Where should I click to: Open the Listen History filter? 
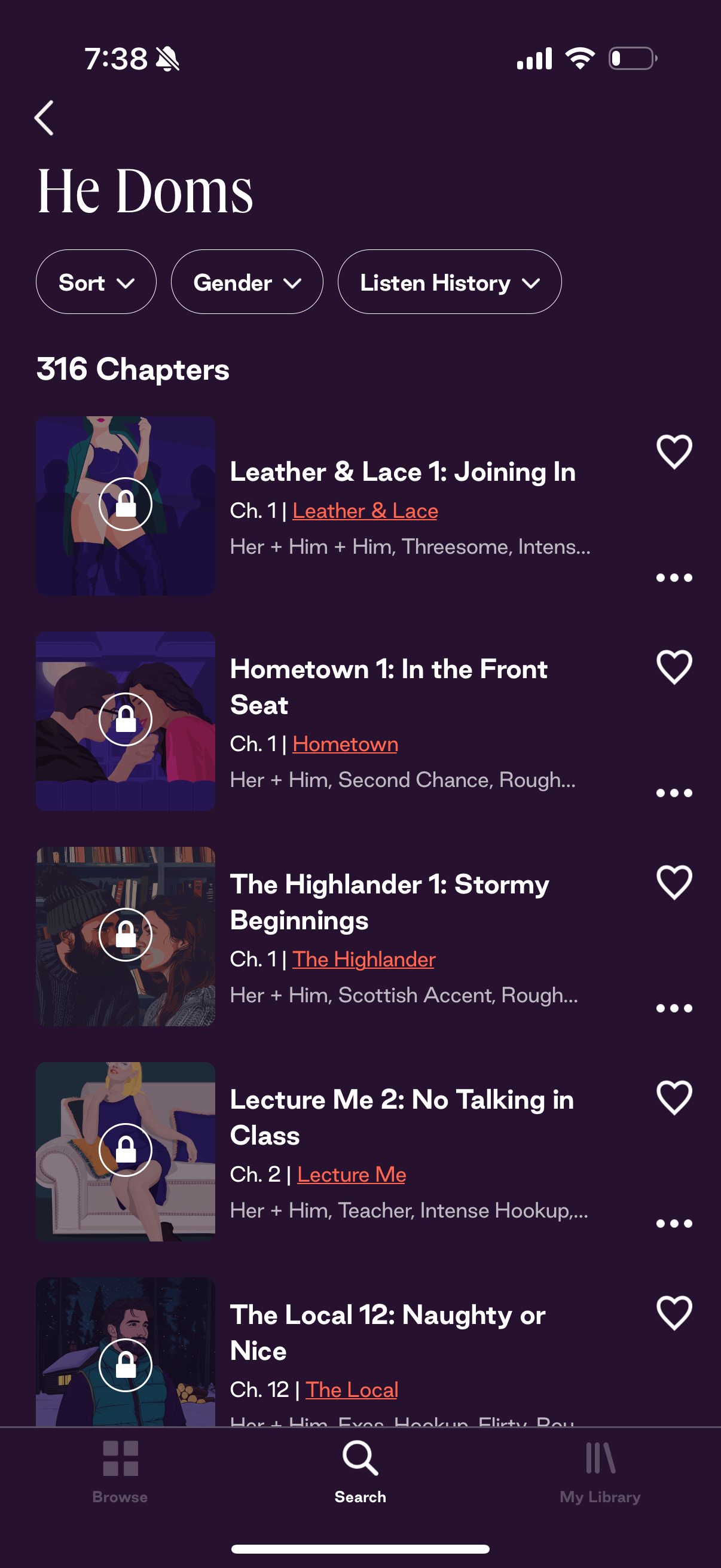(x=449, y=282)
